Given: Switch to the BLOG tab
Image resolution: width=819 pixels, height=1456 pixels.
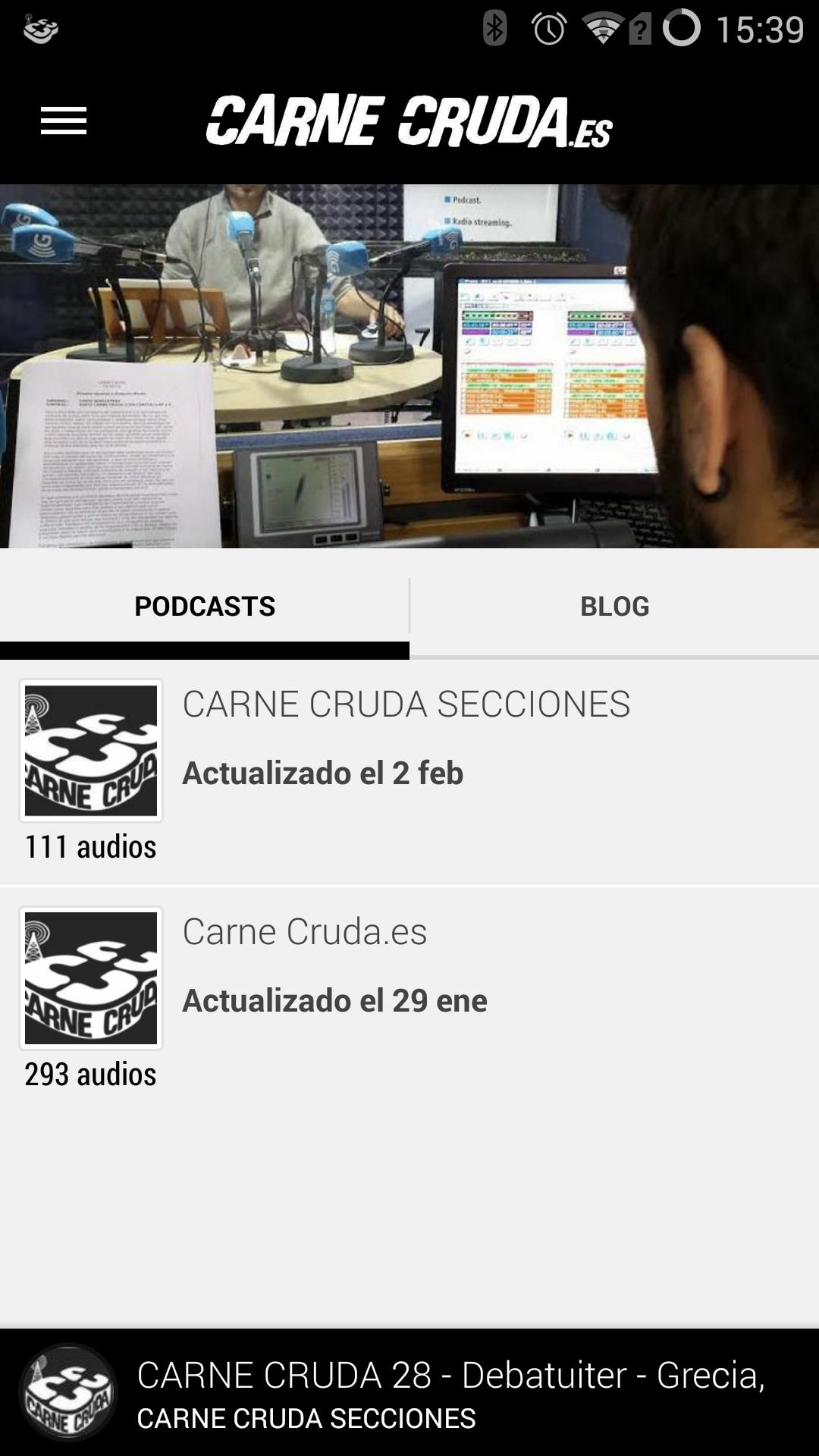Looking at the screenshot, I should [x=614, y=605].
